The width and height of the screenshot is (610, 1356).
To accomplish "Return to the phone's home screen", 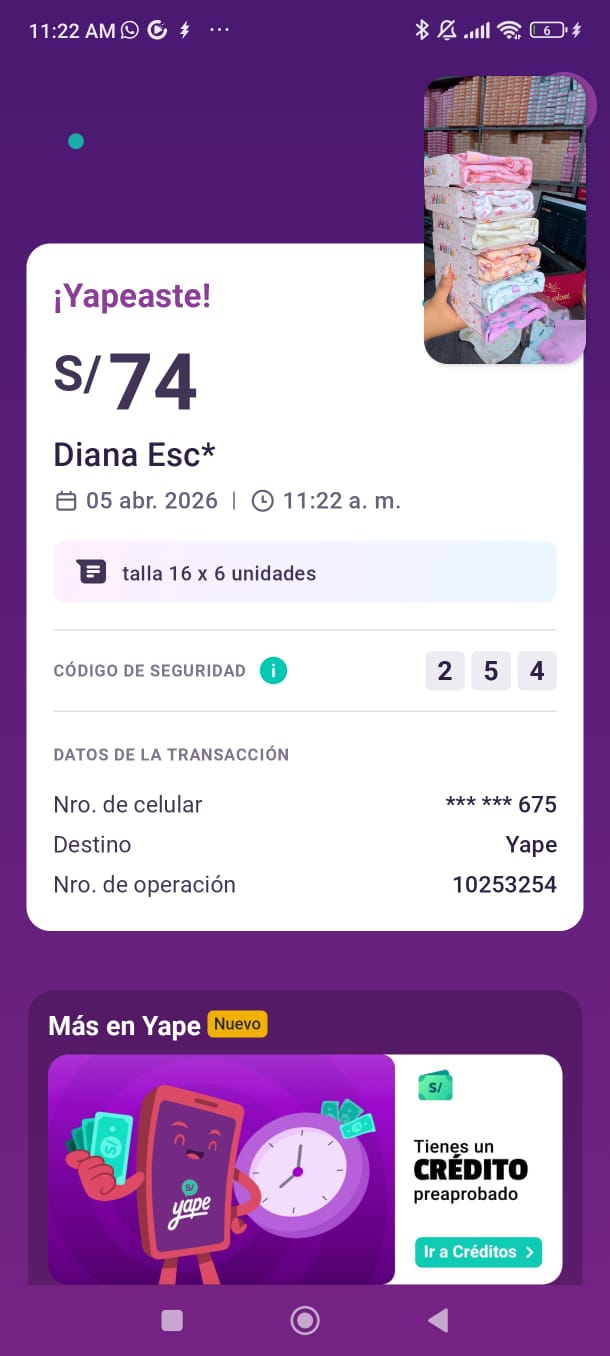I will [305, 1321].
